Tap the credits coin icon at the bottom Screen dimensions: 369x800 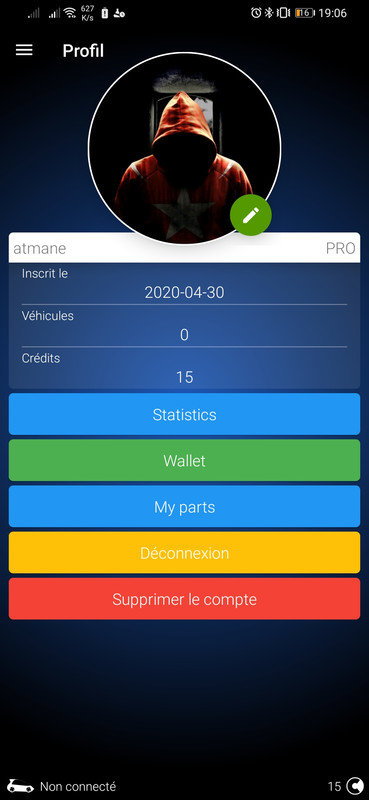point(354,786)
